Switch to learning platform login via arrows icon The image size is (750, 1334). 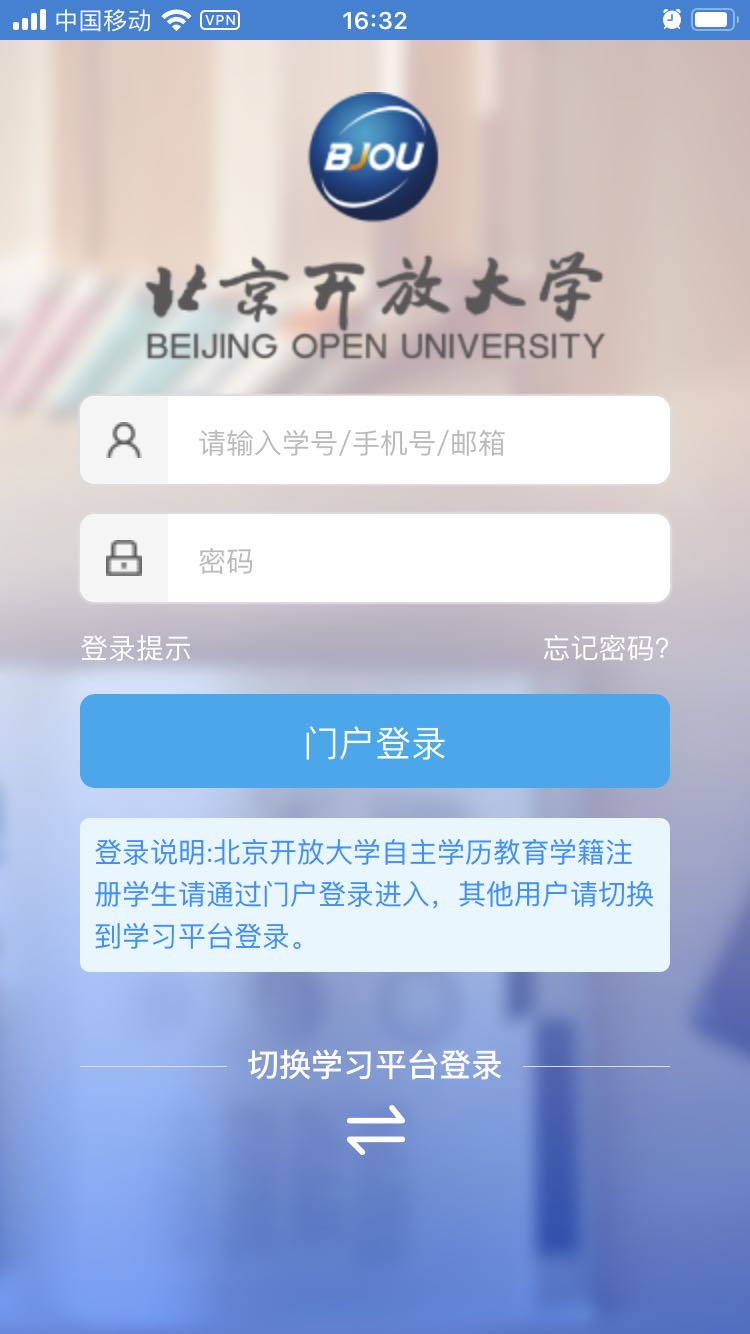(x=375, y=1129)
